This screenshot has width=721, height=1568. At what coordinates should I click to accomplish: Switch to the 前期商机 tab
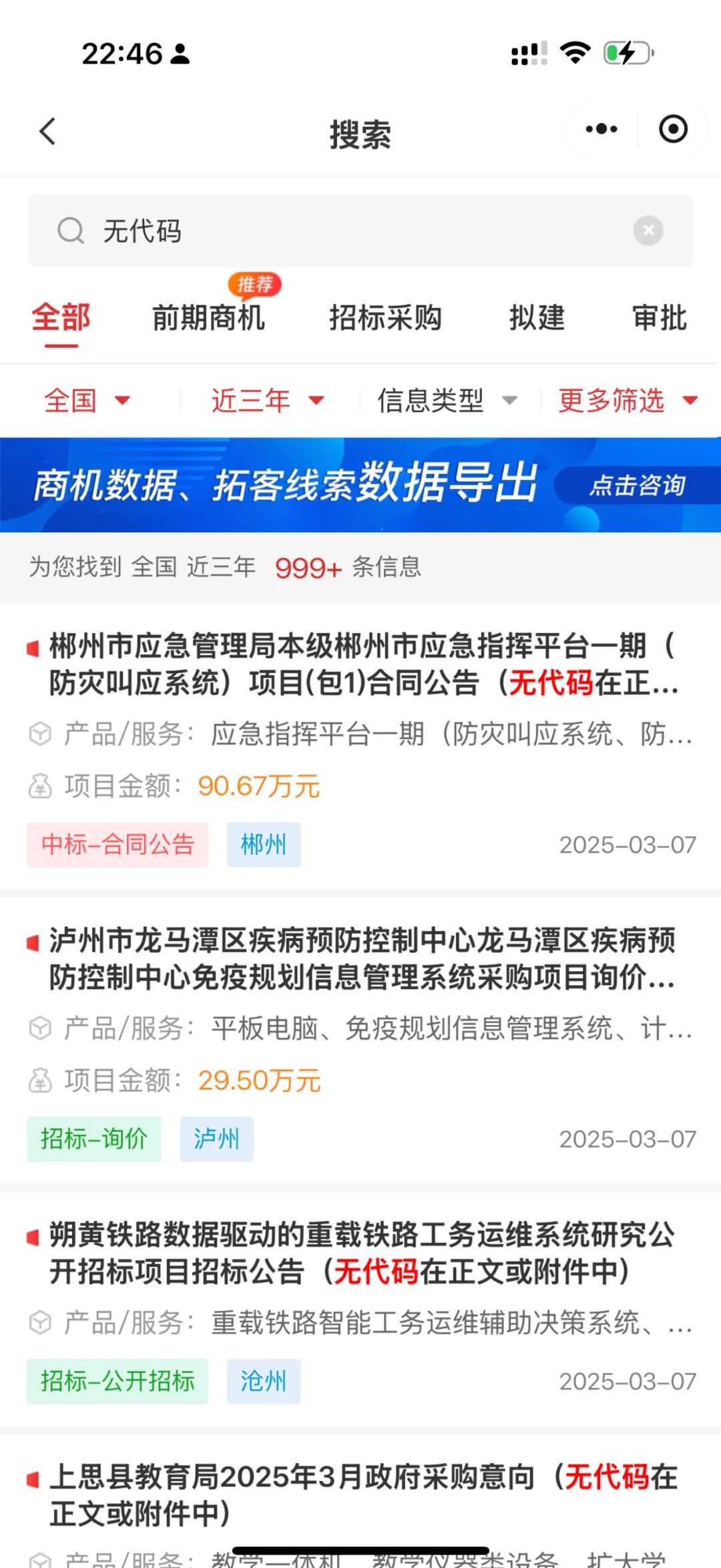[x=208, y=318]
